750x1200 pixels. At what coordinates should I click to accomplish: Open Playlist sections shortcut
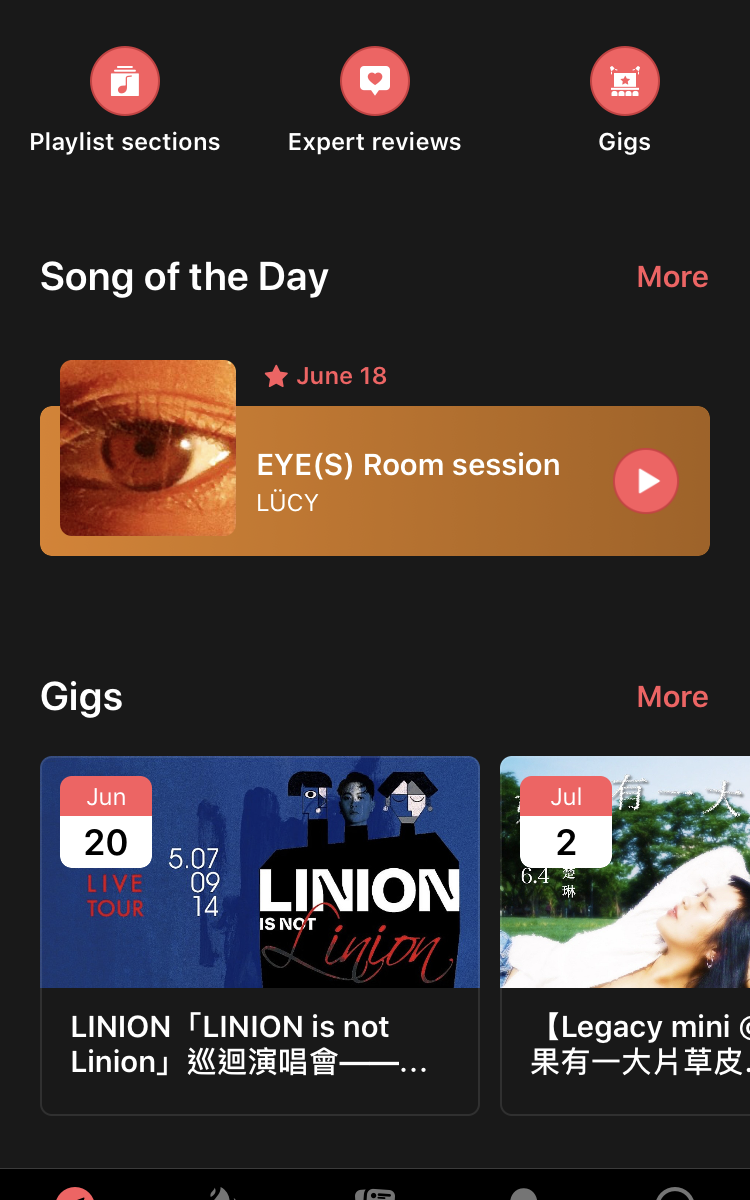point(125,82)
